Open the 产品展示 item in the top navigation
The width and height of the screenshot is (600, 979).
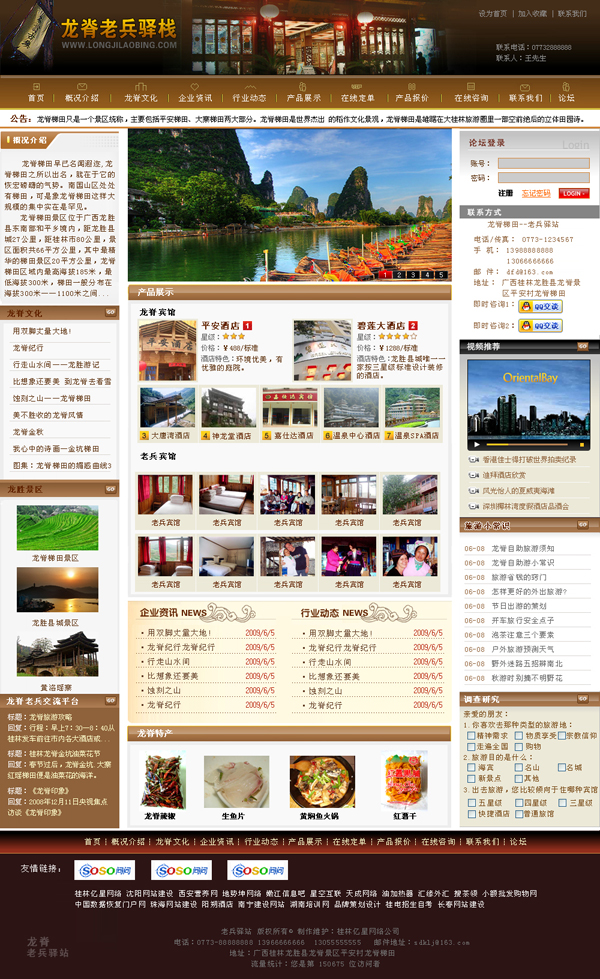[304, 98]
